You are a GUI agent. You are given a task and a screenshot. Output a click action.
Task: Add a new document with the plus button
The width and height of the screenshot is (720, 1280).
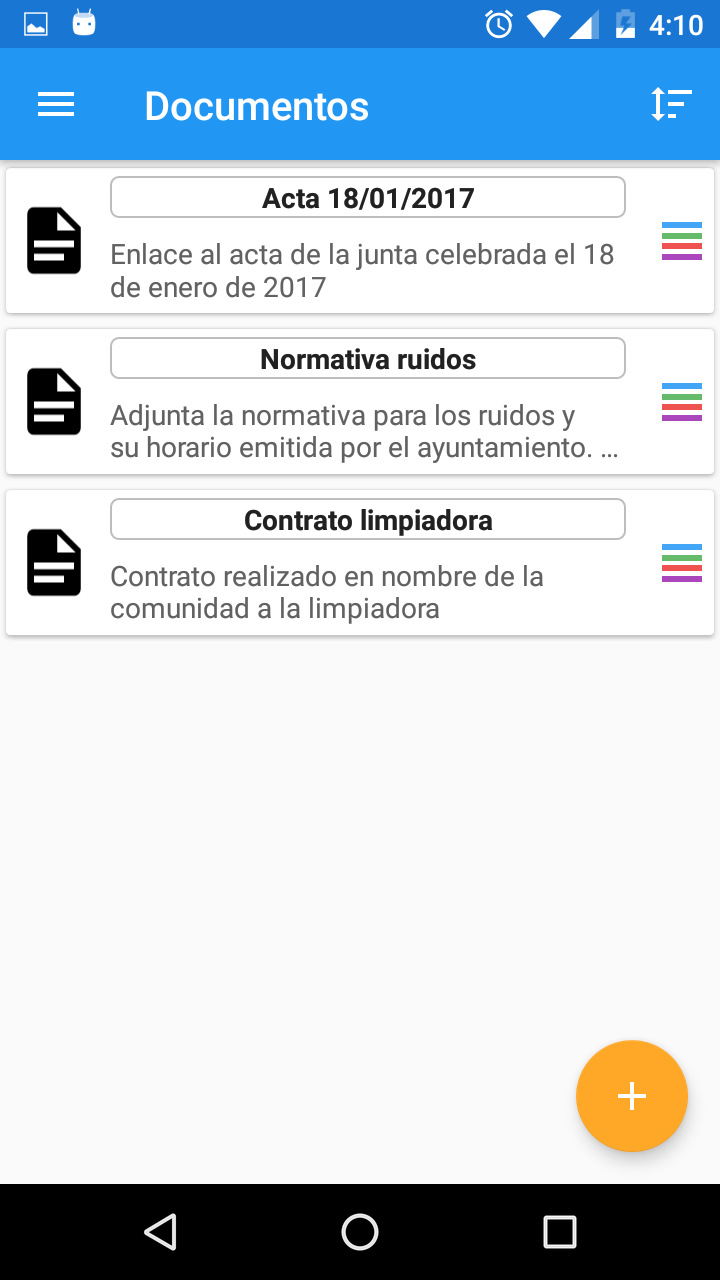pyautogui.click(x=631, y=1096)
